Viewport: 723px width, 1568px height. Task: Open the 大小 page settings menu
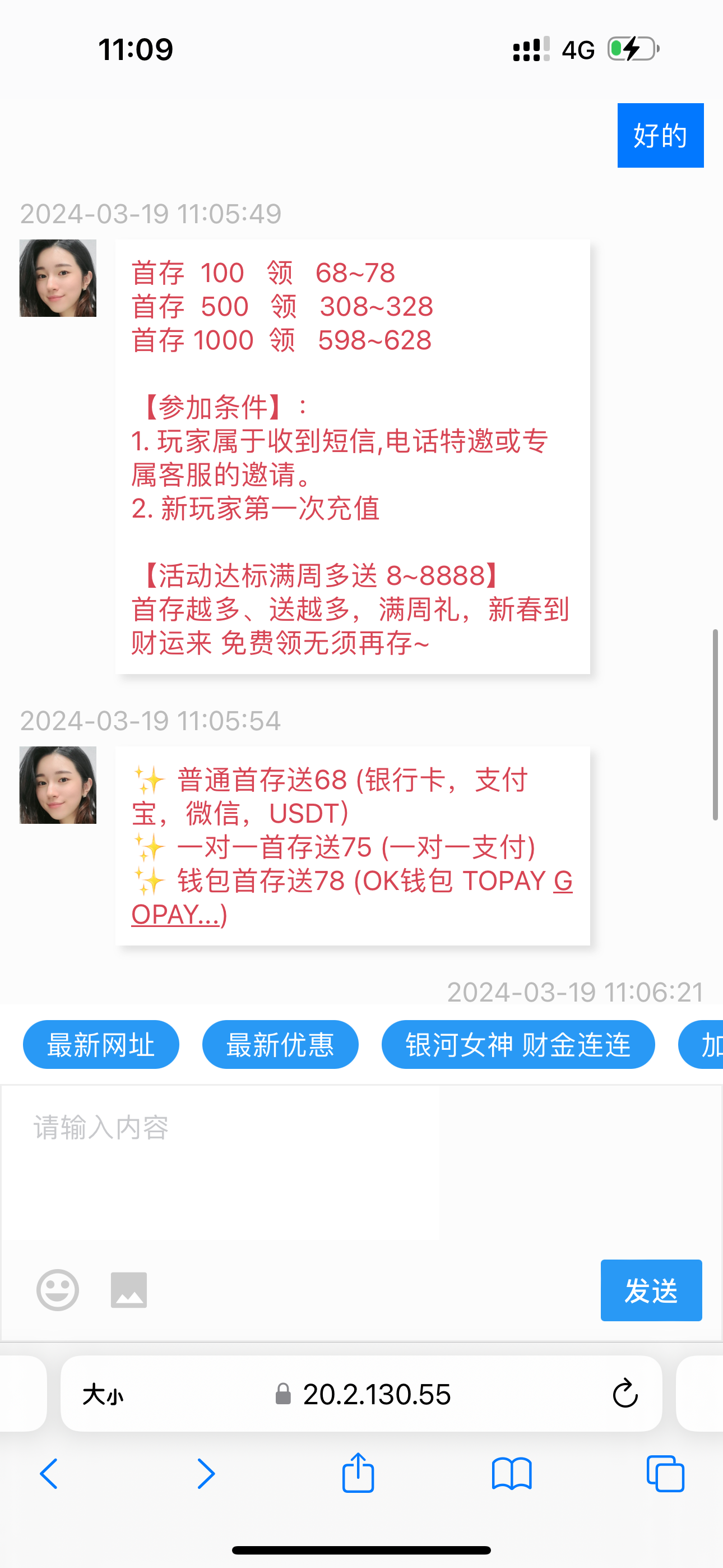pos(103,1394)
